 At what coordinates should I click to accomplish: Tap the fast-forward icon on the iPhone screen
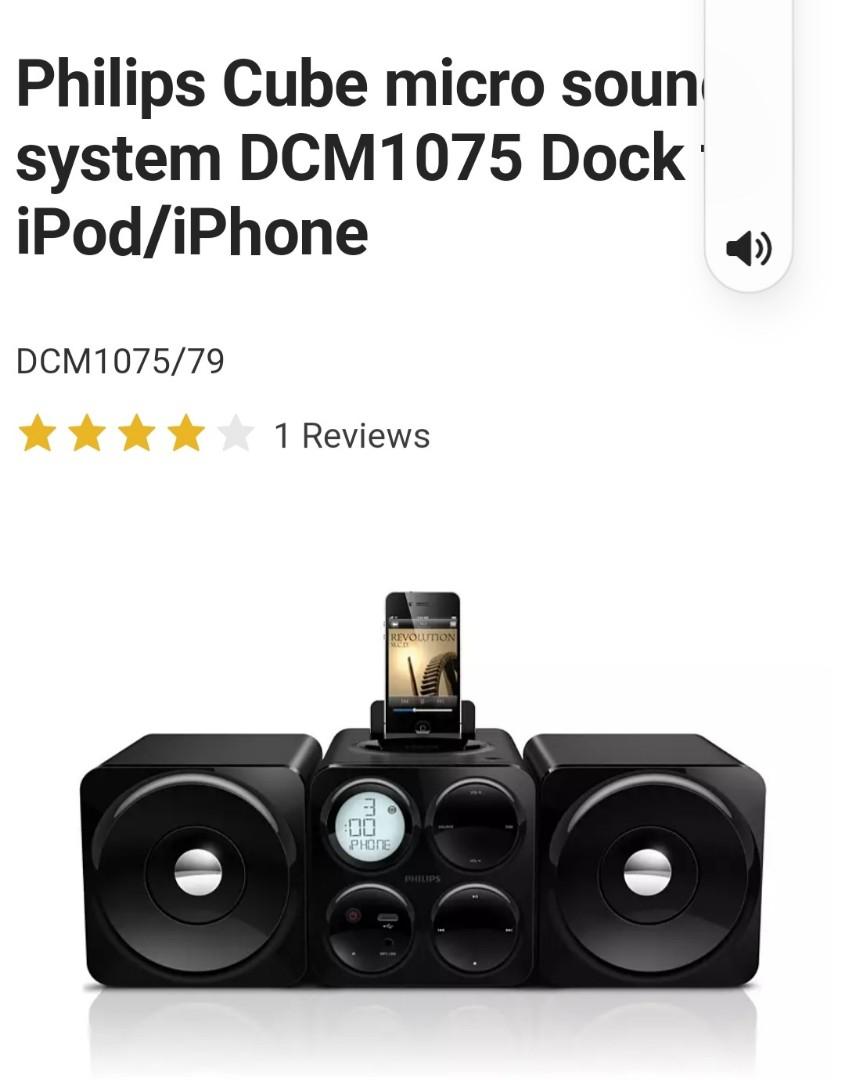click(x=442, y=700)
